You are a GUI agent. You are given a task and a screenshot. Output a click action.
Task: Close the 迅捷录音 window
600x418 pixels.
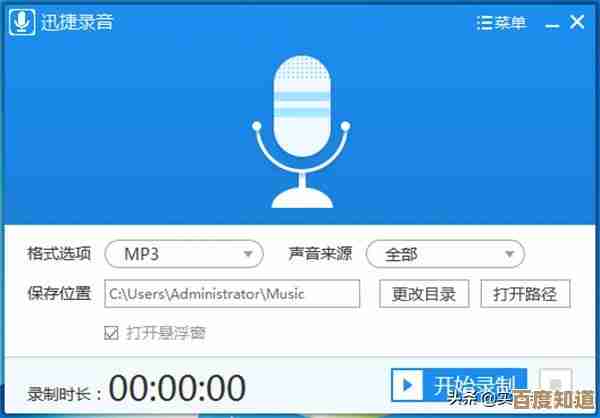coord(579,22)
